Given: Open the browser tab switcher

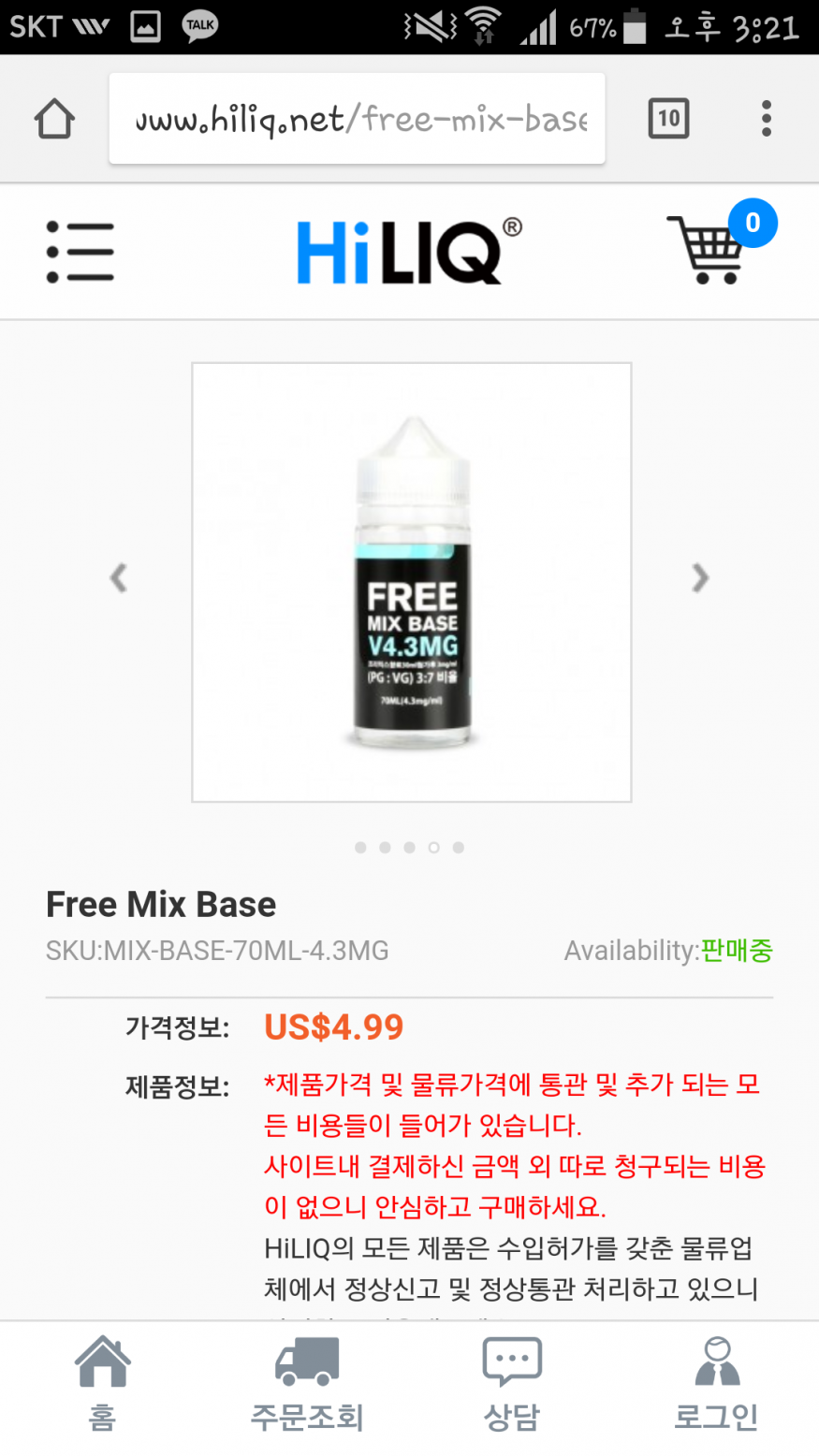Looking at the screenshot, I should tap(668, 119).
